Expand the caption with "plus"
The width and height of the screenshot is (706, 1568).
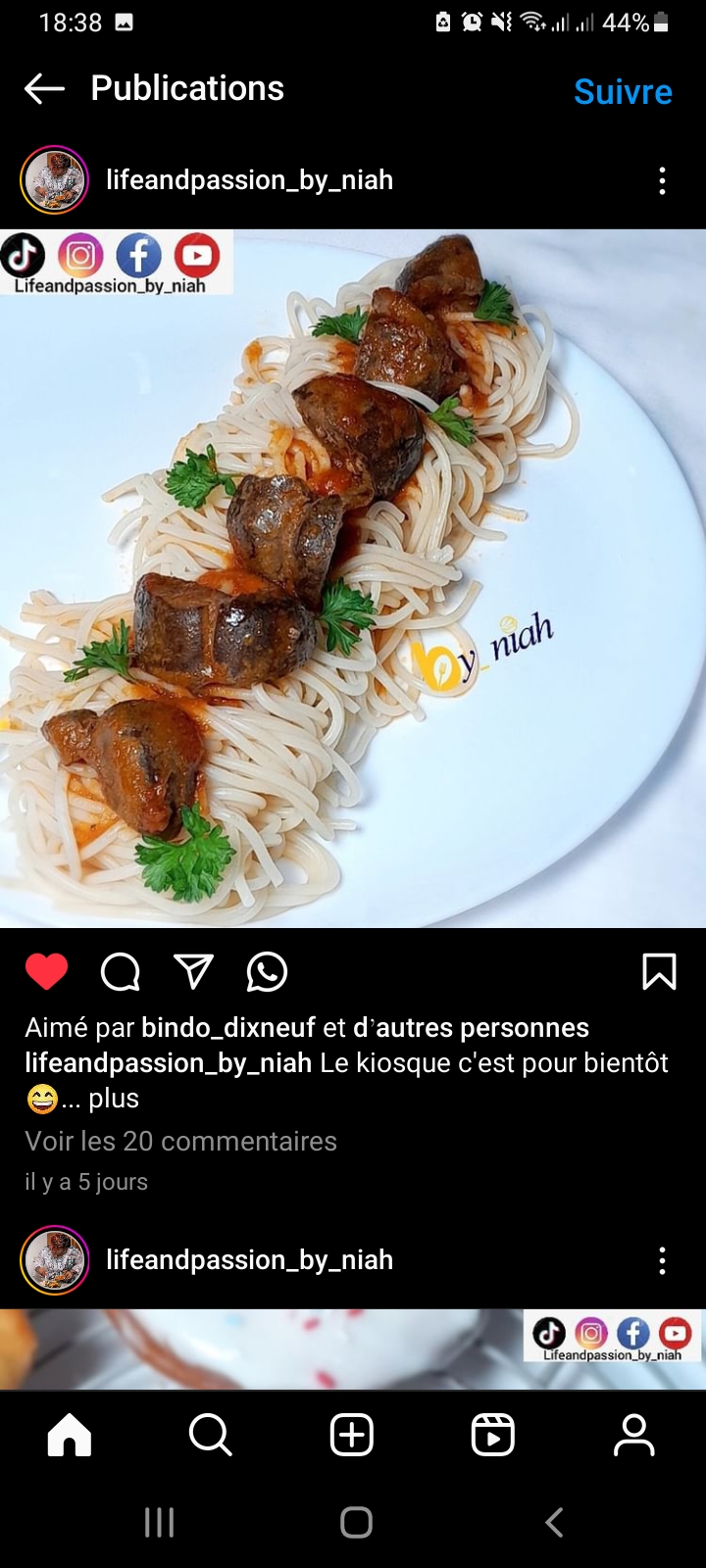click(x=114, y=1099)
